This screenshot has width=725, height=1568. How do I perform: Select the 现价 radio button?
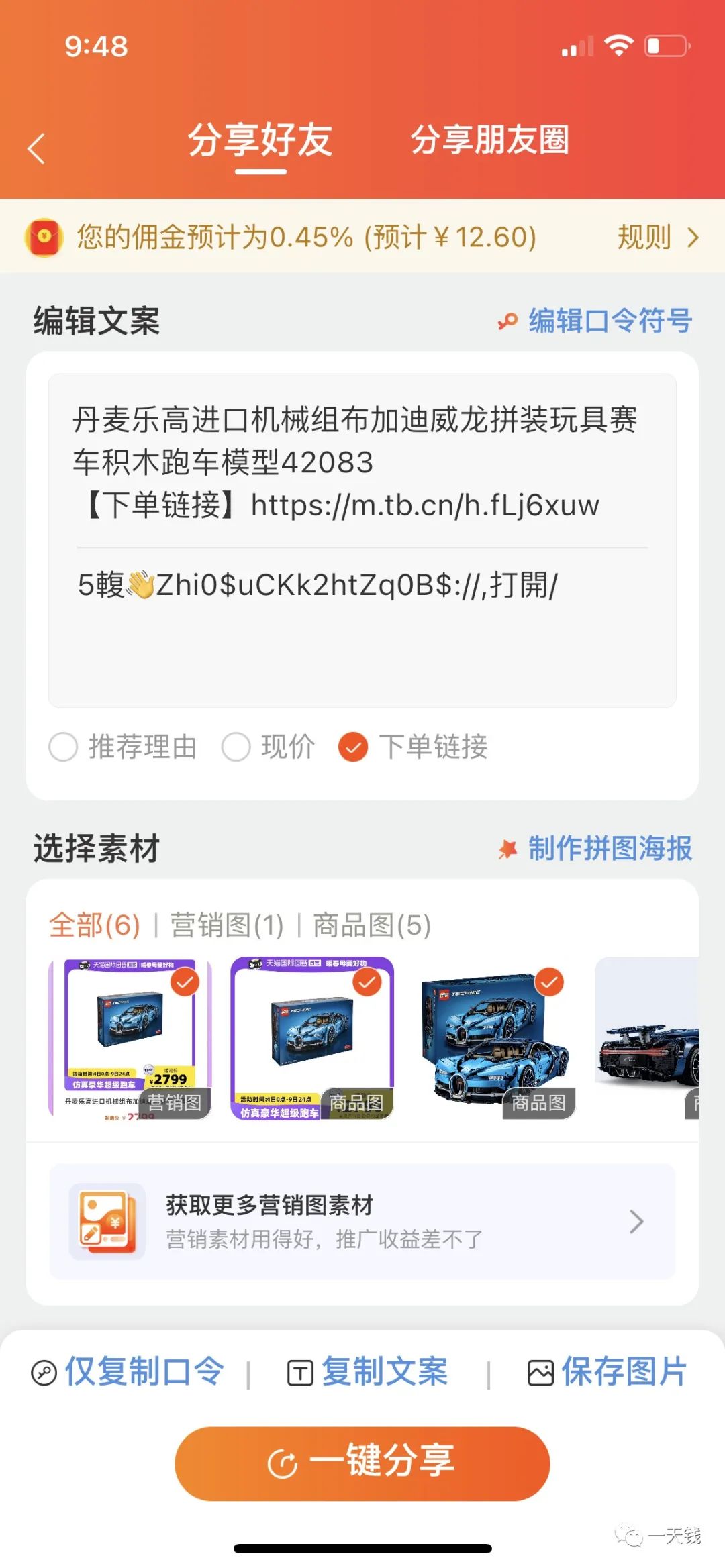pos(236,747)
